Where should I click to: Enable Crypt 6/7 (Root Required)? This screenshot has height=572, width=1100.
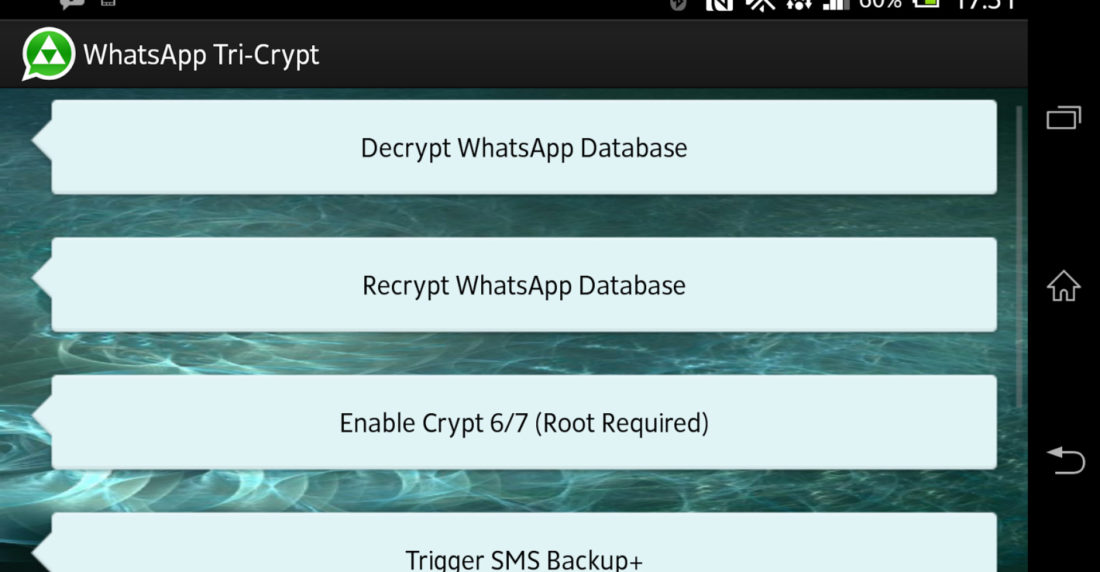[524, 423]
